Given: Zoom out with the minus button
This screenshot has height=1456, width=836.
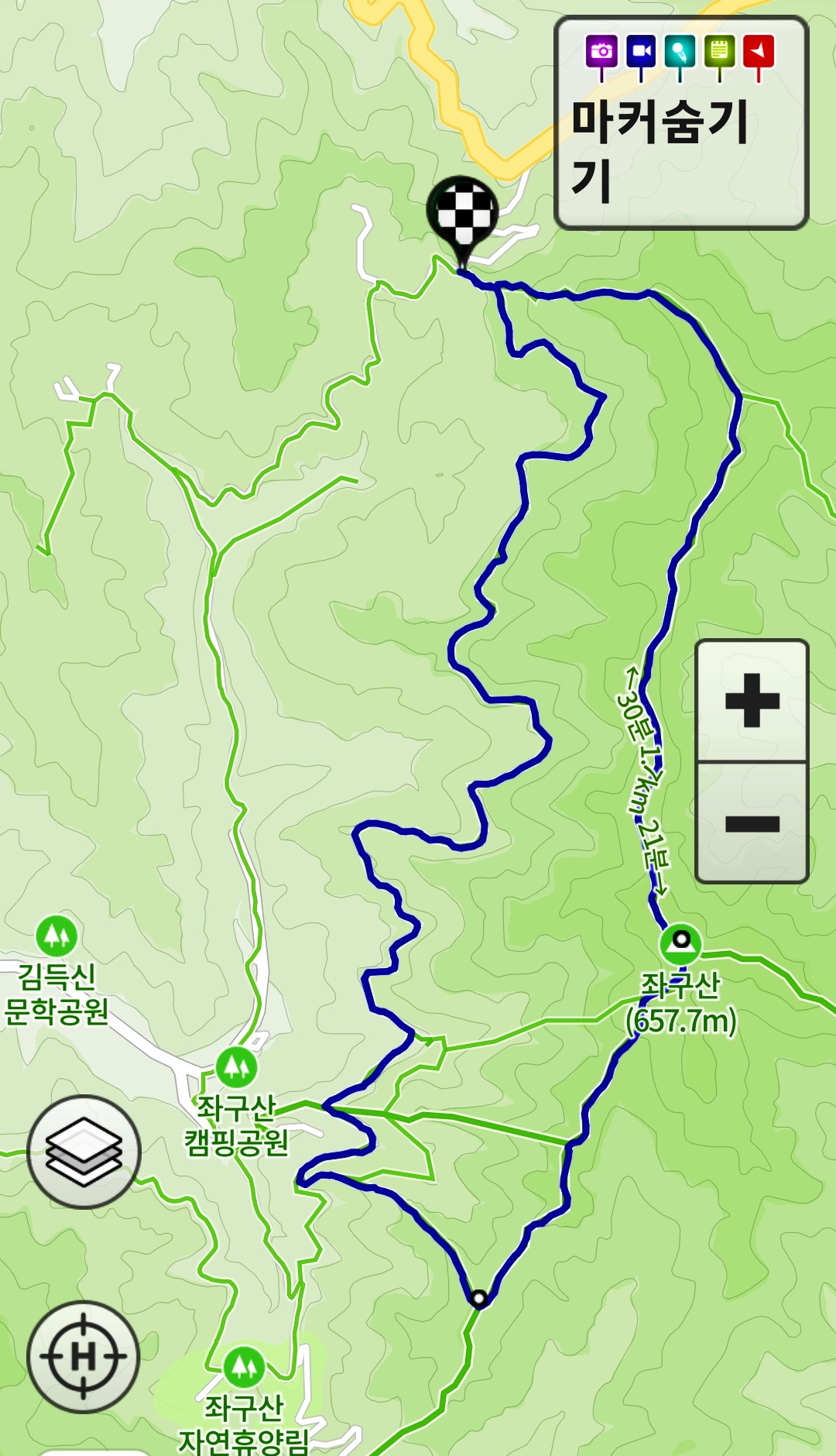Looking at the screenshot, I should point(752,822).
